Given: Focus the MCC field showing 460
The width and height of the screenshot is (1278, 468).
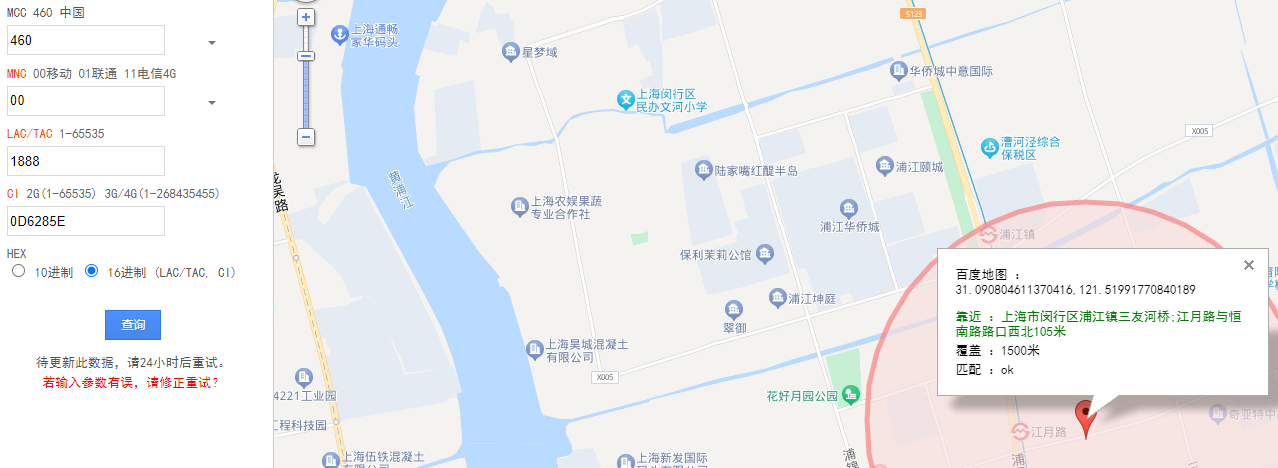Looking at the screenshot, I should pos(85,41).
